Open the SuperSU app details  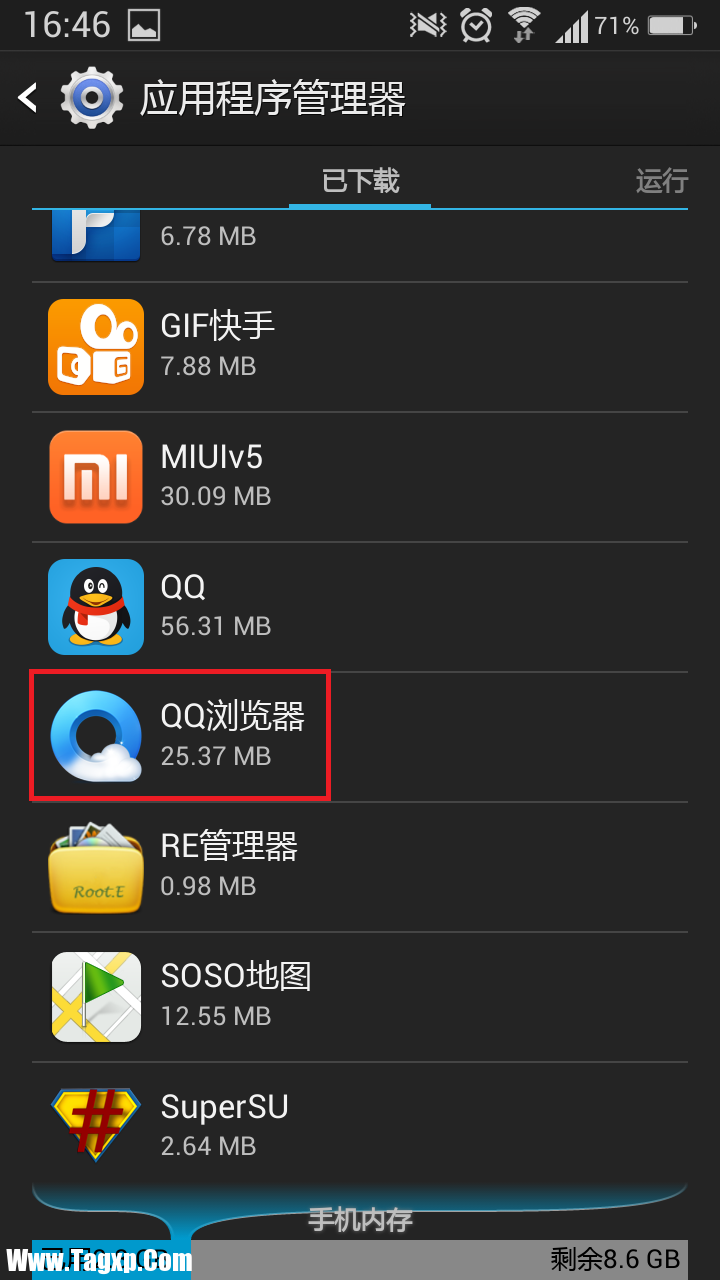pos(360,1126)
